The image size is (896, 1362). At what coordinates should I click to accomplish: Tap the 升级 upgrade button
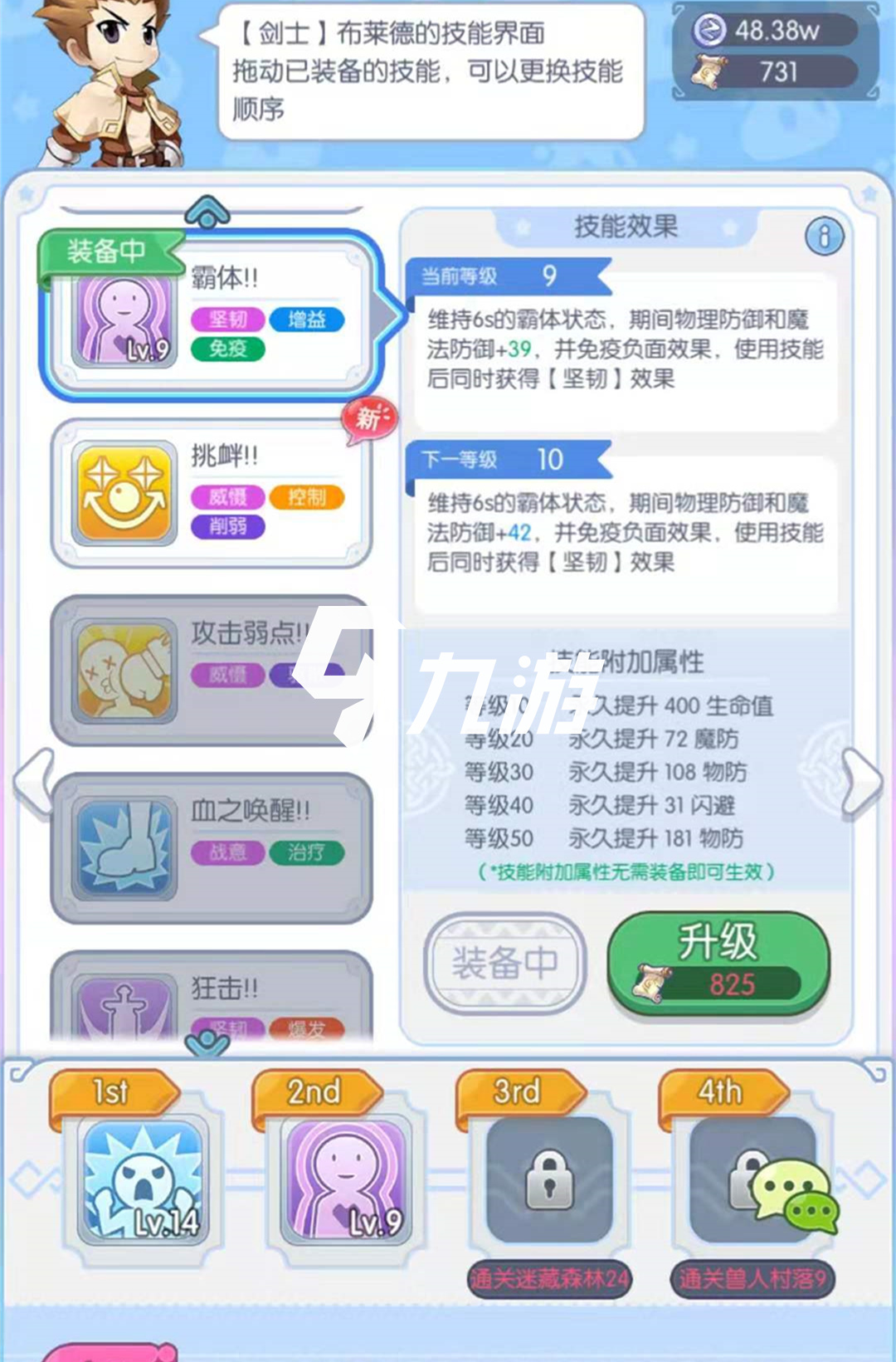[718, 963]
